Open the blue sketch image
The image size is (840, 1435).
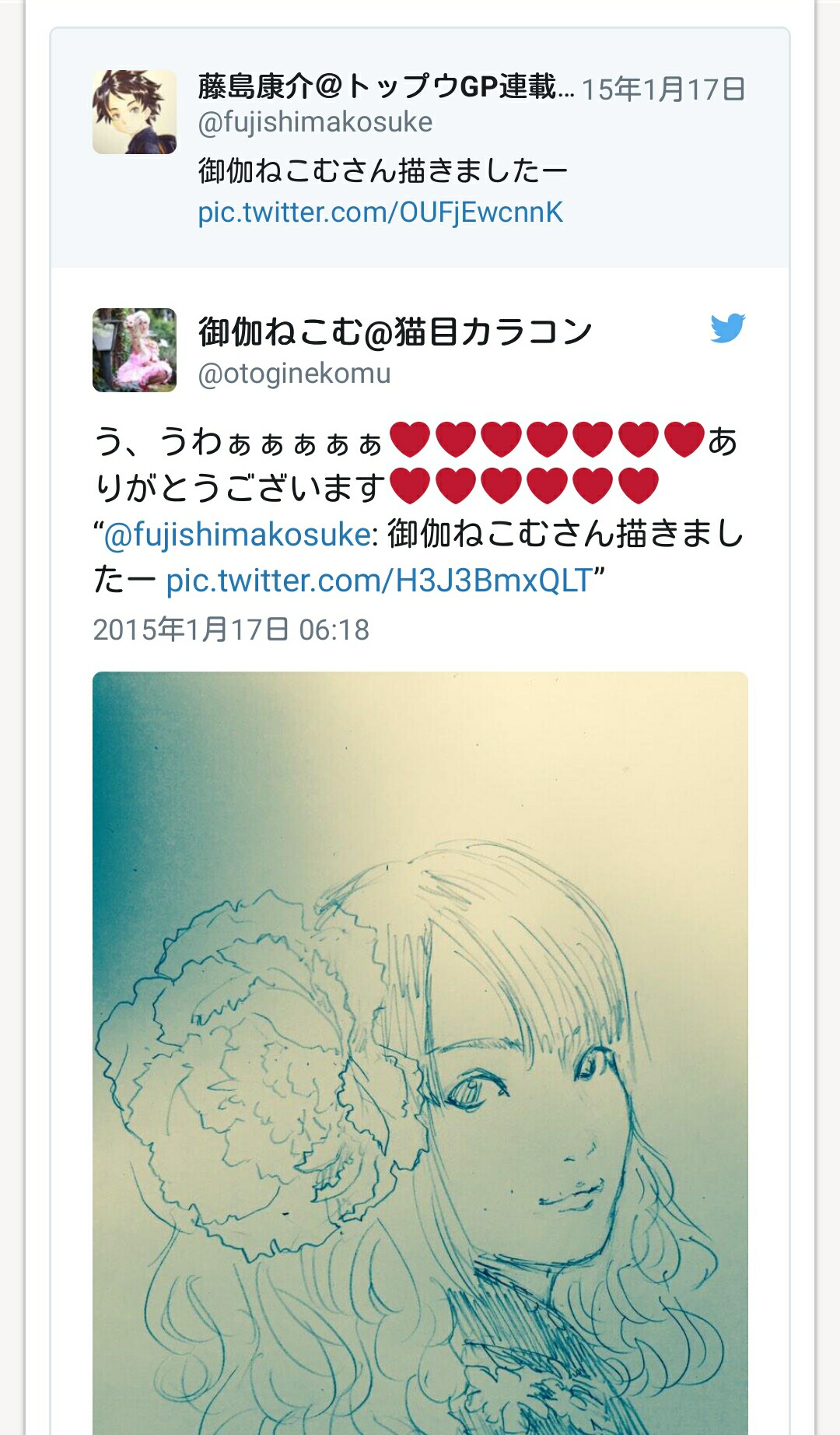(420, 1051)
